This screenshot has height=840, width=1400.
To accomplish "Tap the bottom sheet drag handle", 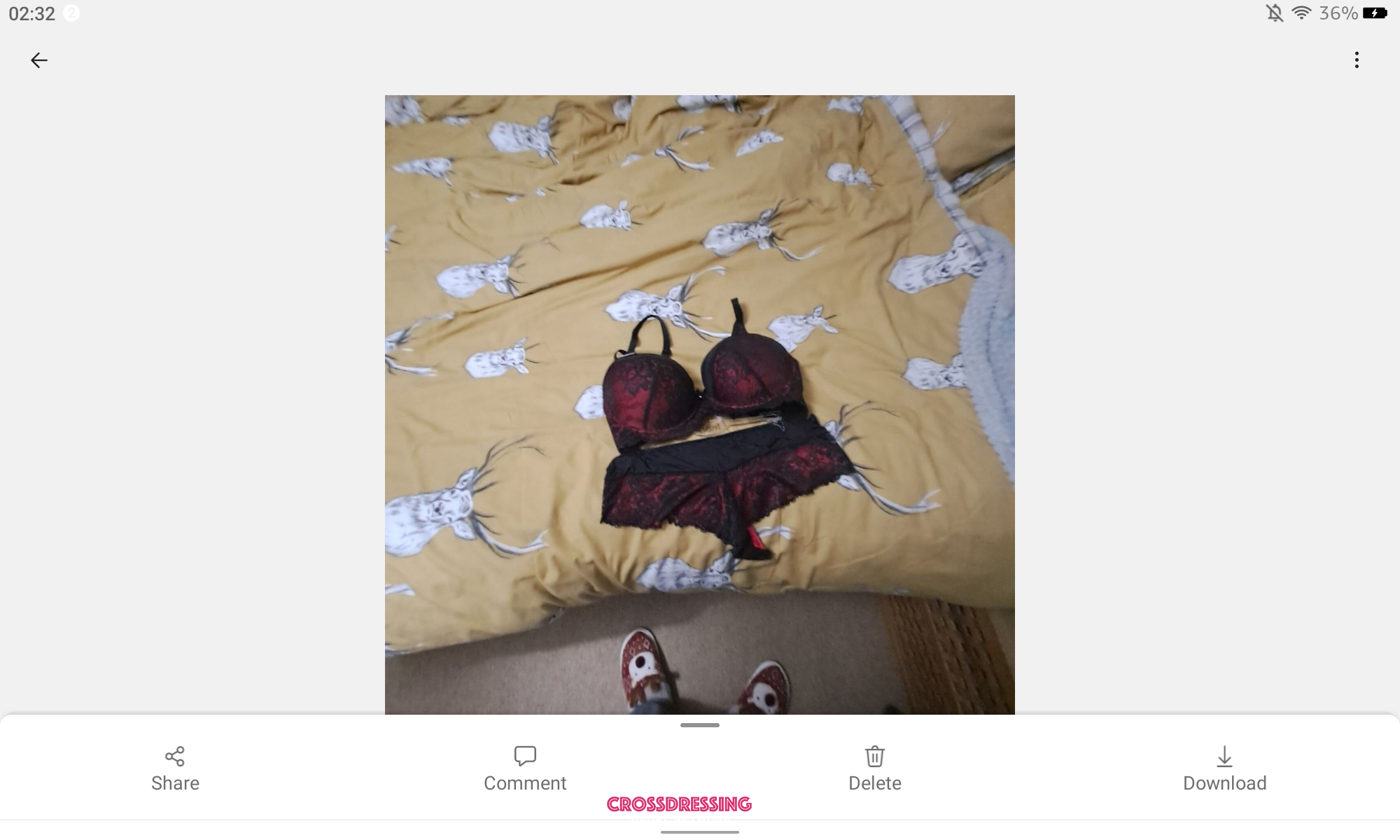I will [700, 725].
